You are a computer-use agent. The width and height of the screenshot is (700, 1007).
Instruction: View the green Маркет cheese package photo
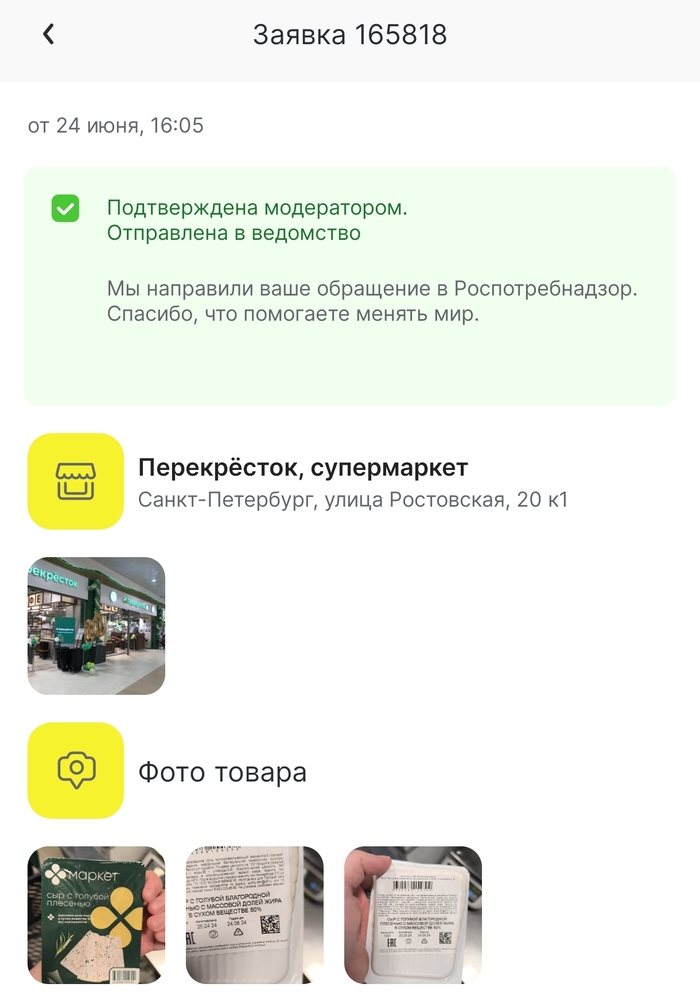point(96,914)
